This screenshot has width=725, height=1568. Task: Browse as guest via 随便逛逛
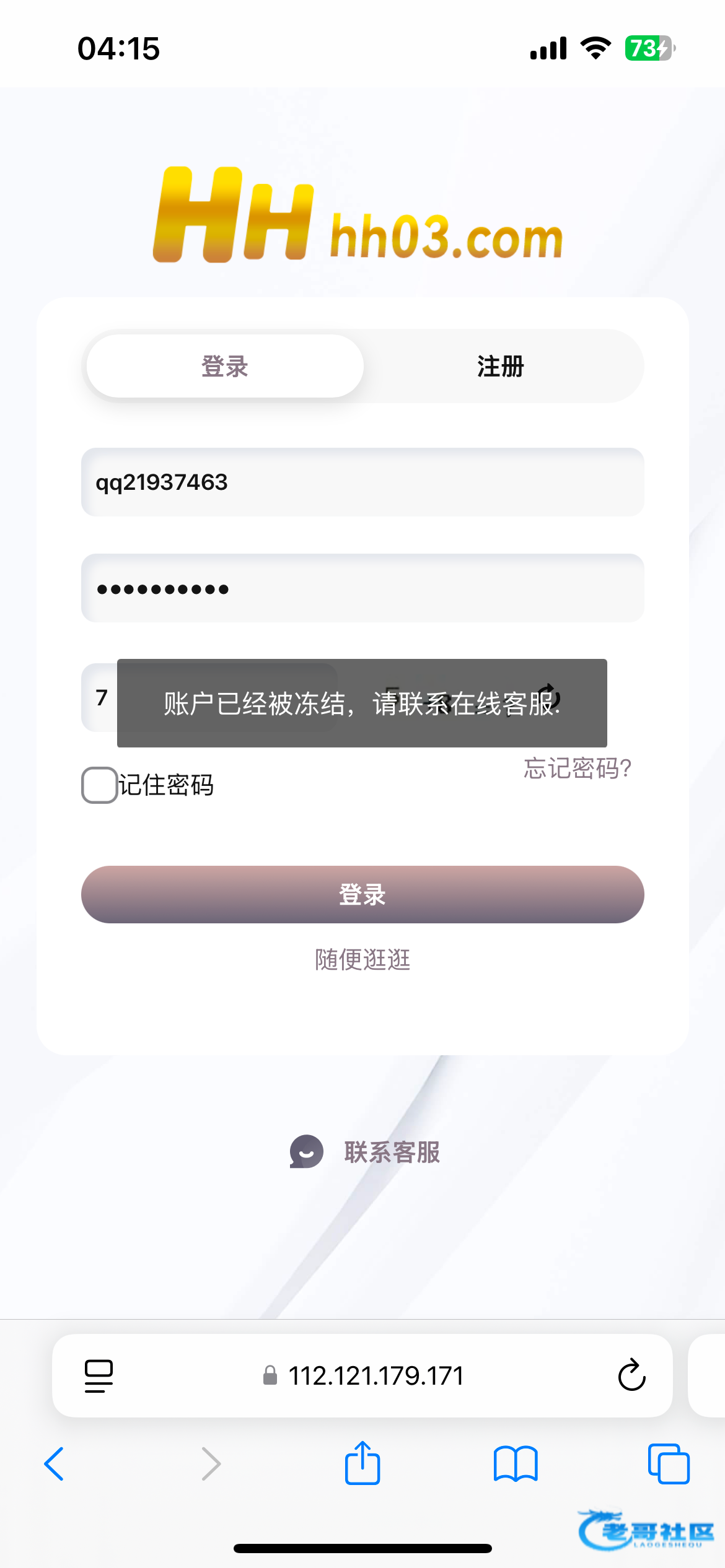coord(362,960)
